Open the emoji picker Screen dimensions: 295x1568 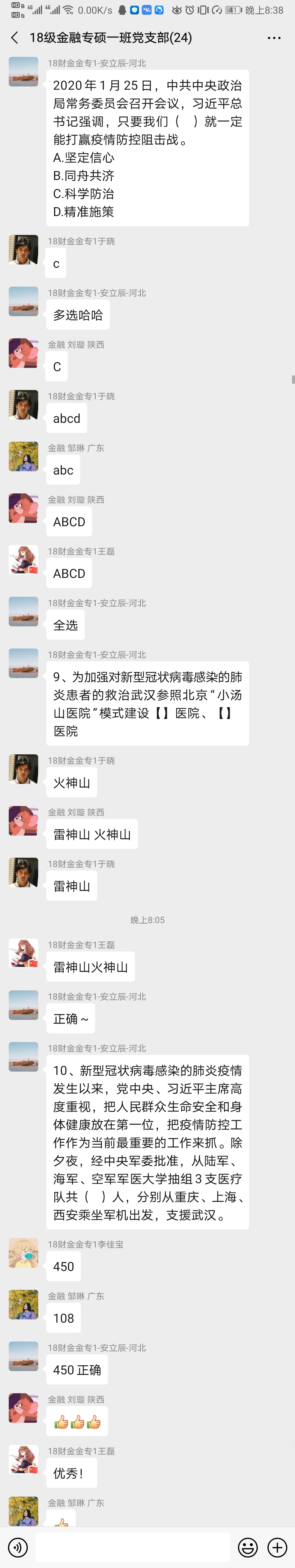[247, 1547]
